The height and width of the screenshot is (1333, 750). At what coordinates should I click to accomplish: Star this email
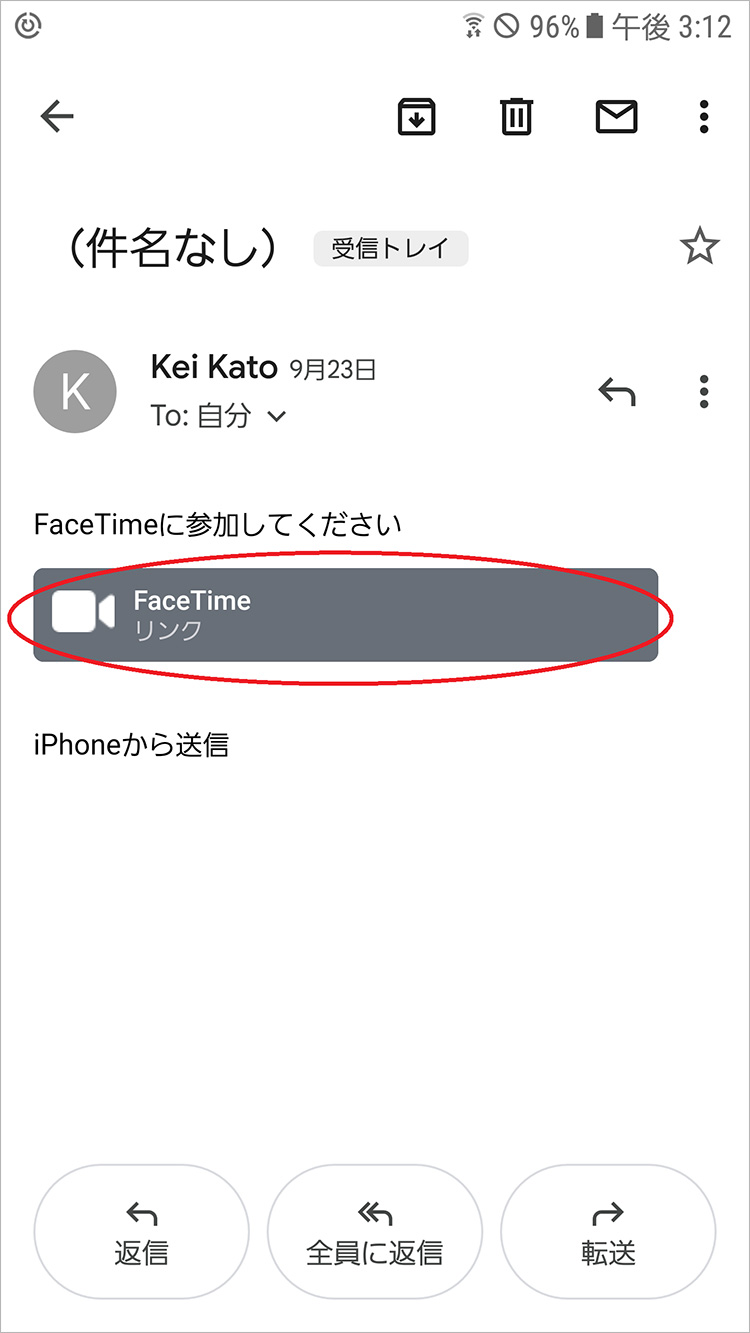point(699,247)
